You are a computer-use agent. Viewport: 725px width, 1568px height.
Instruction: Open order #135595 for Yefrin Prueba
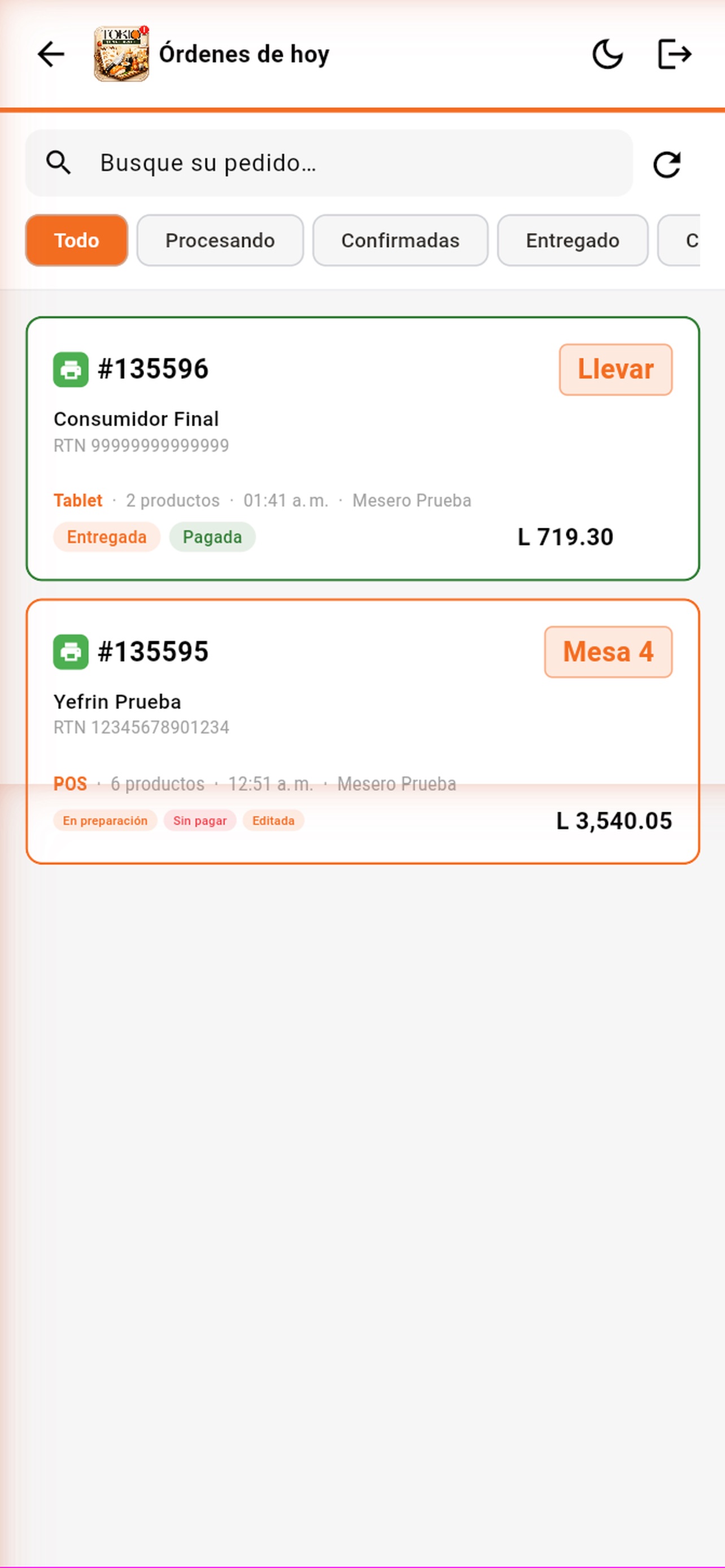click(x=362, y=731)
